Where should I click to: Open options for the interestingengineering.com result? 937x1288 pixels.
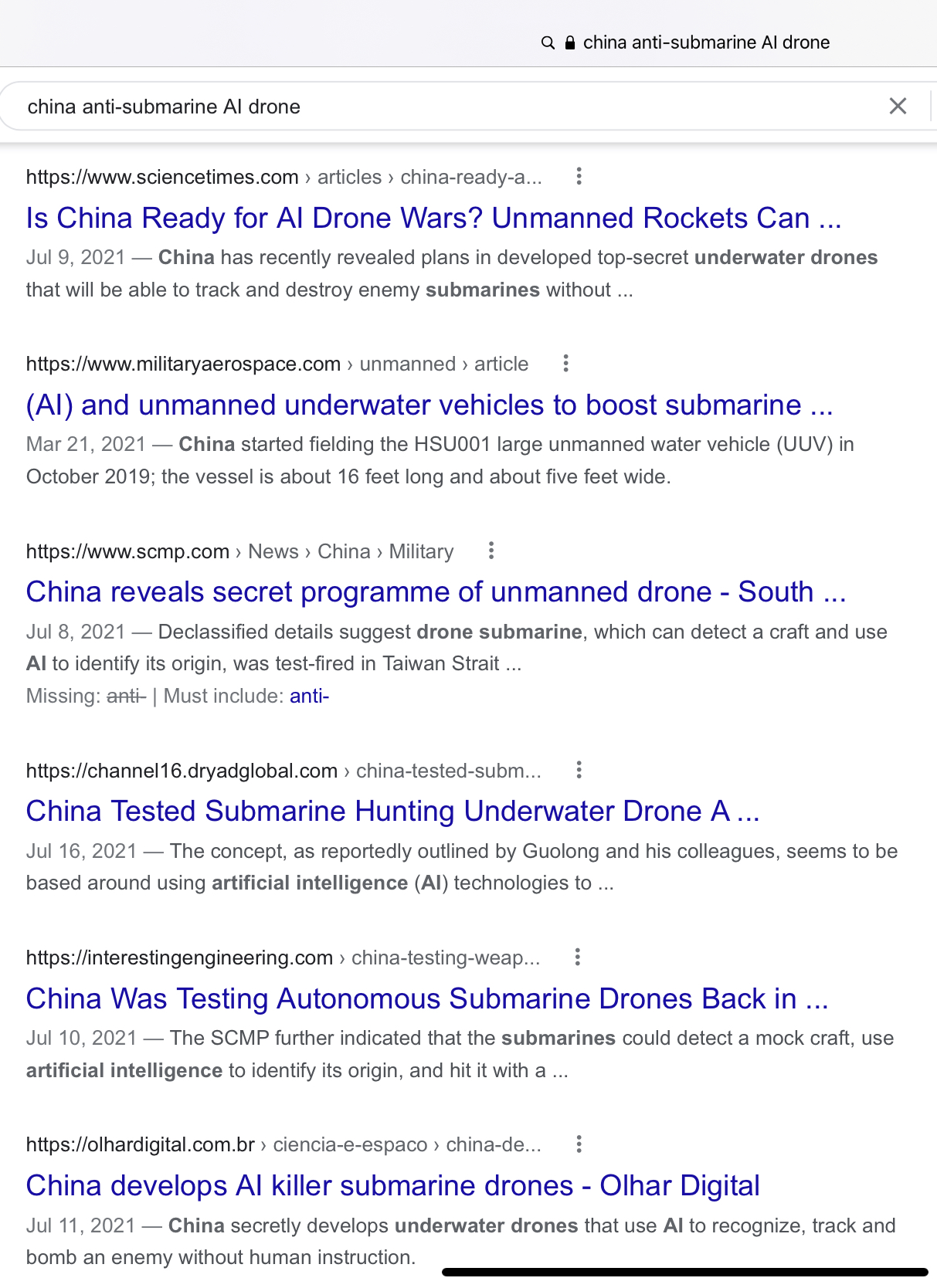(577, 958)
